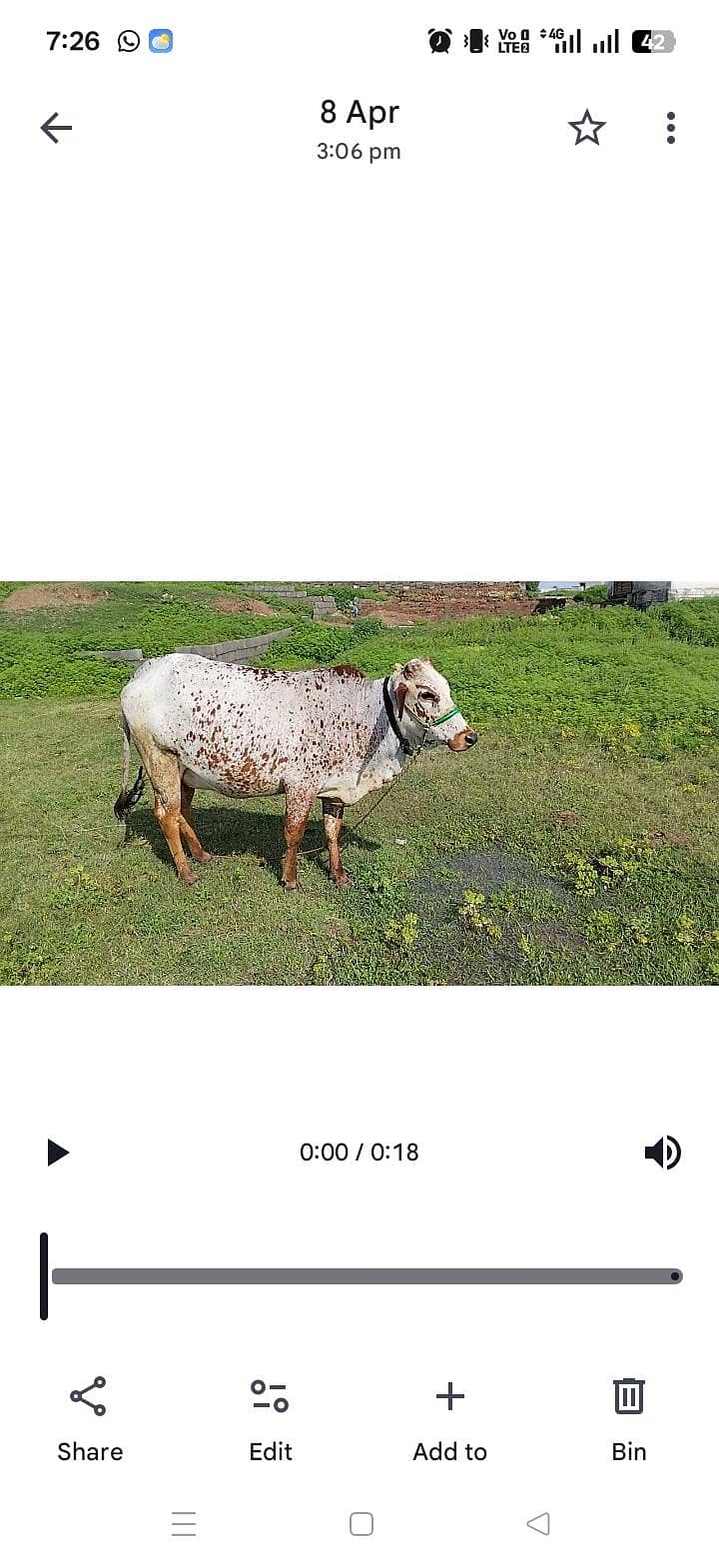Tap the Add to icon
The height and width of the screenshot is (1568, 719).
(449, 1396)
